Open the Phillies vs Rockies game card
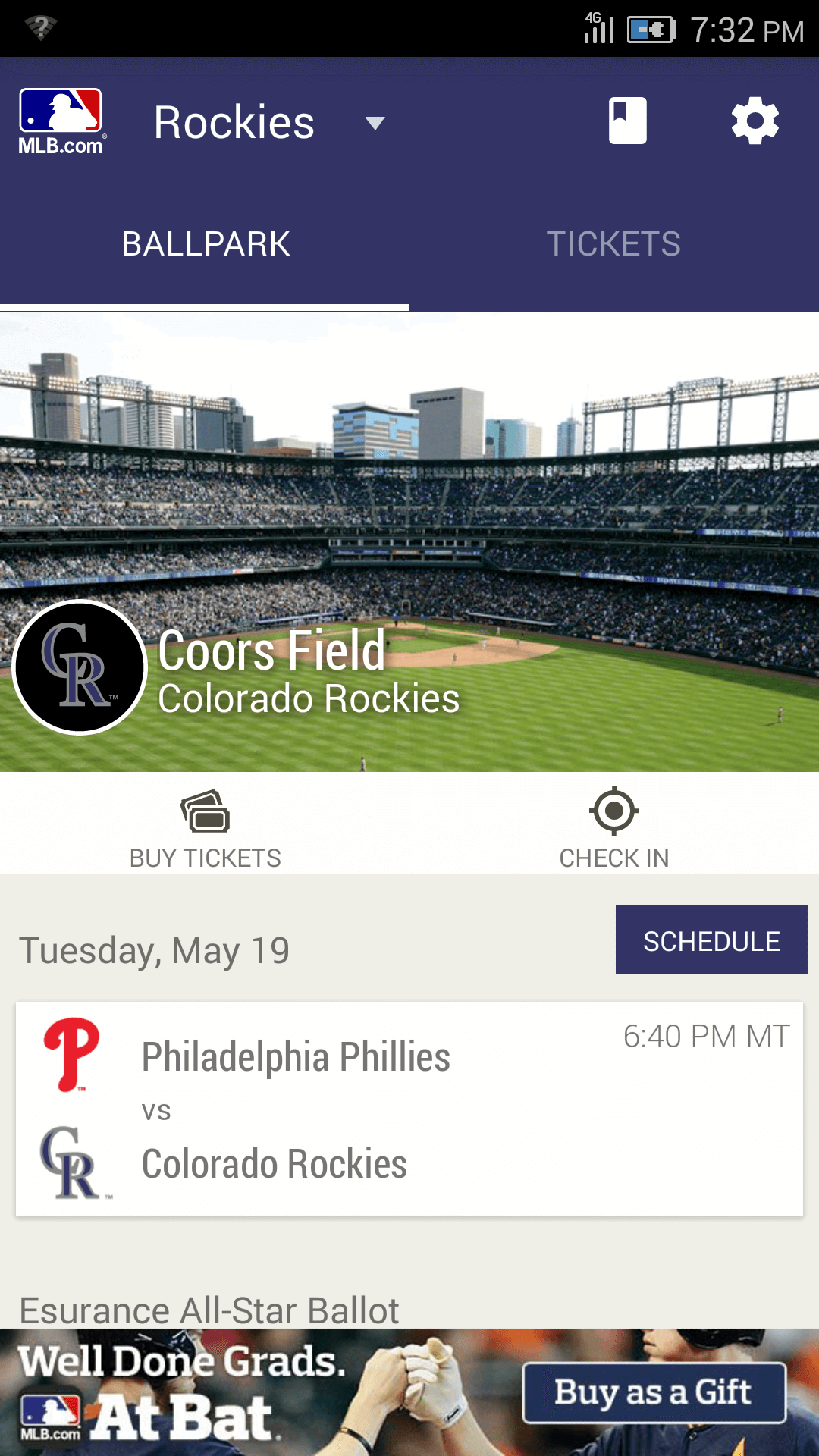 click(x=409, y=1109)
